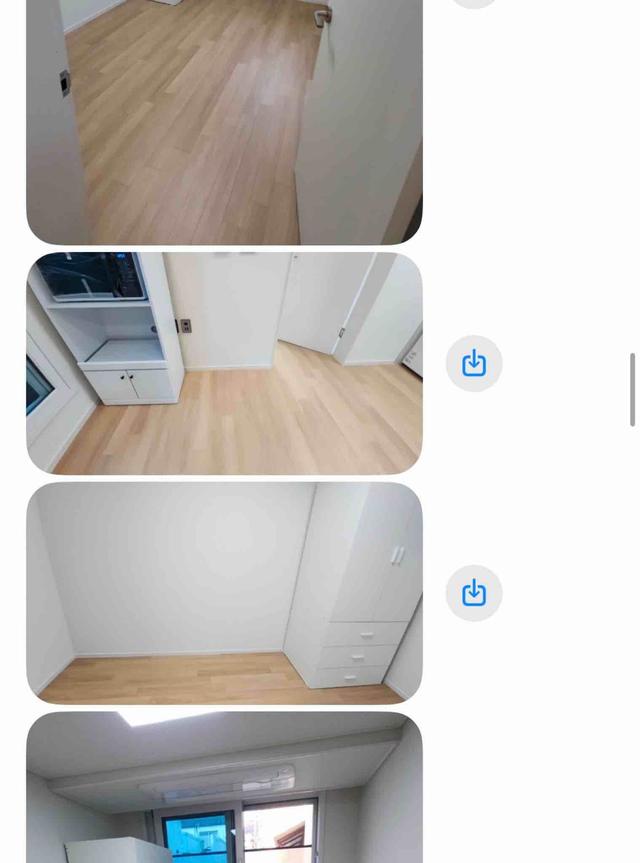The image size is (640, 863).
Task: Download the photo showing the built-in shelf cabinet
Action: [474, 363]
